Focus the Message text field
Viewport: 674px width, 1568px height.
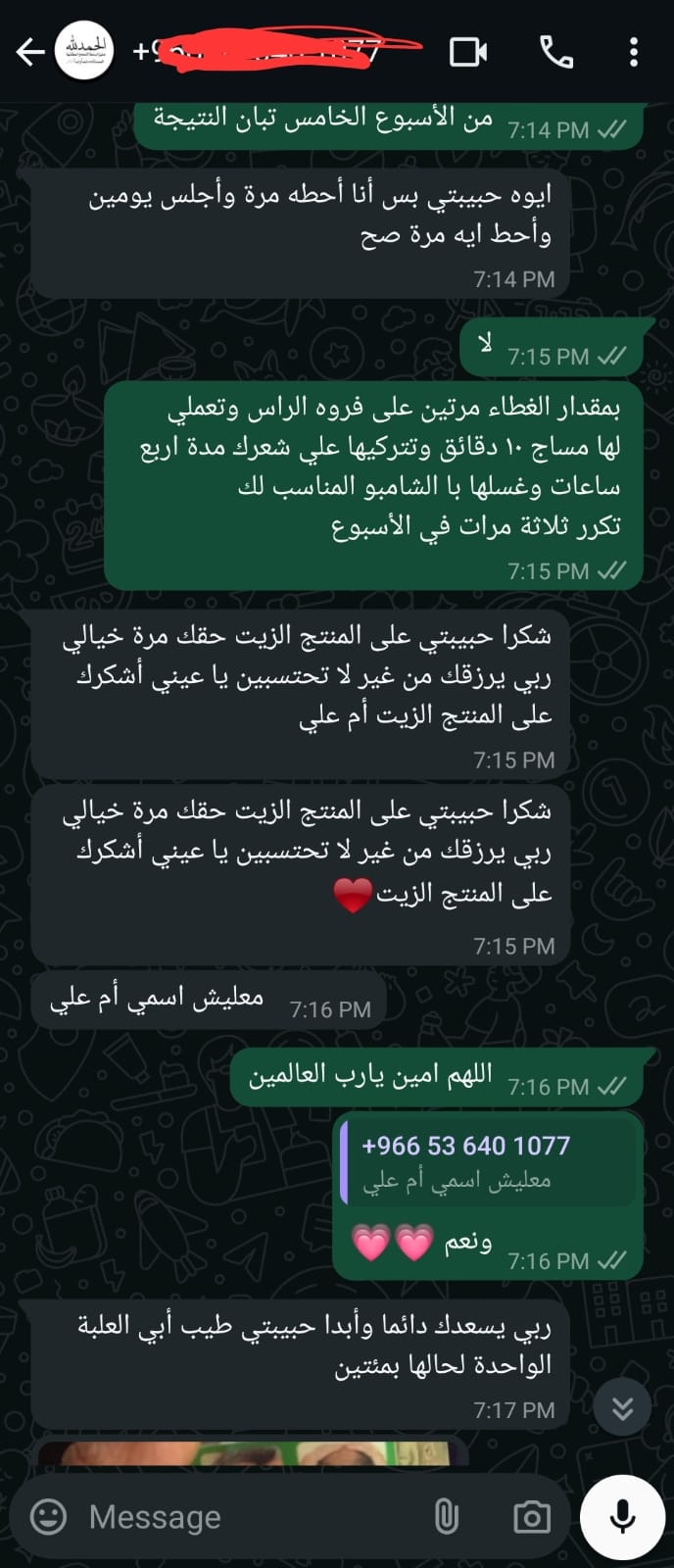coord(245,1517)
